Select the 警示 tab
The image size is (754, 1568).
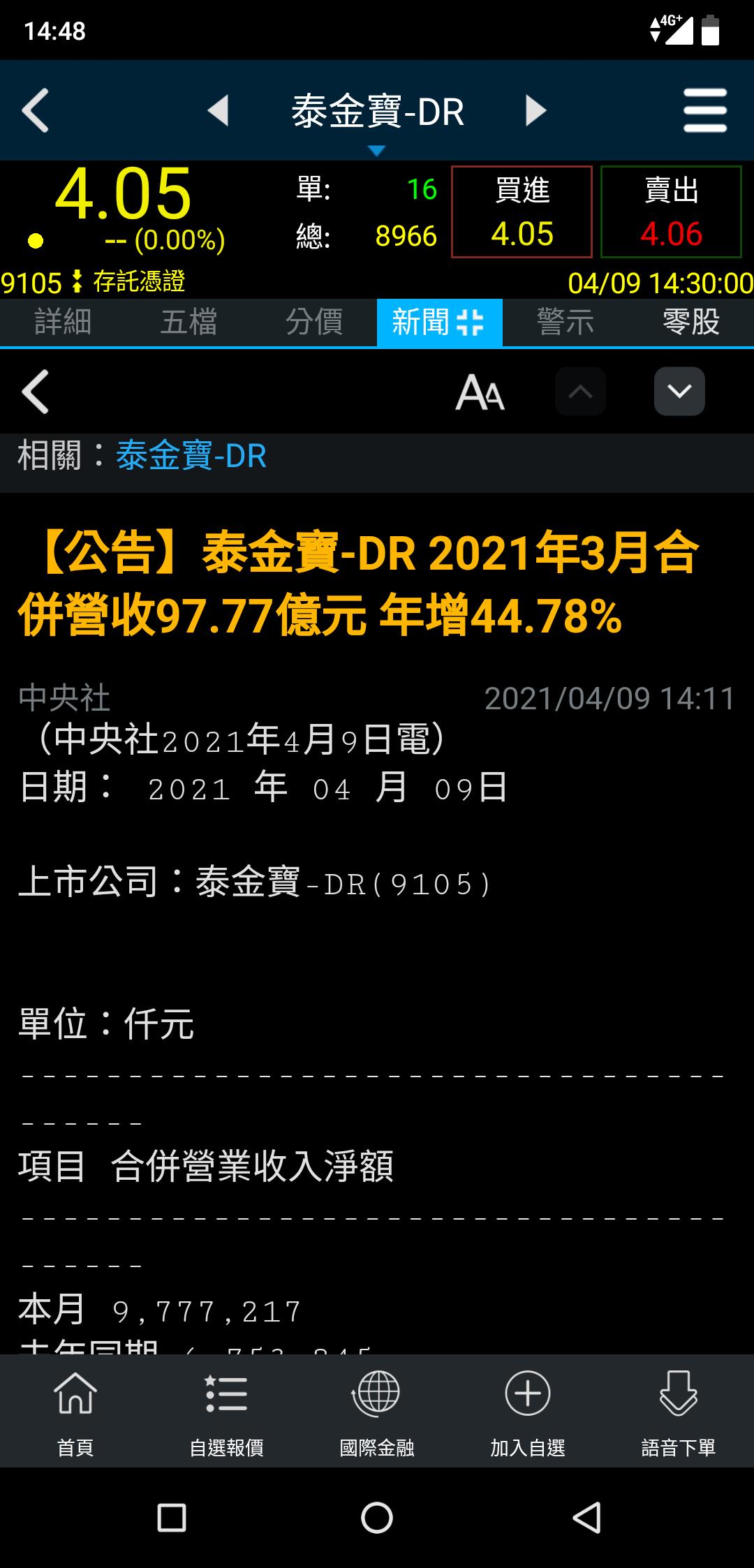[565, 323]
